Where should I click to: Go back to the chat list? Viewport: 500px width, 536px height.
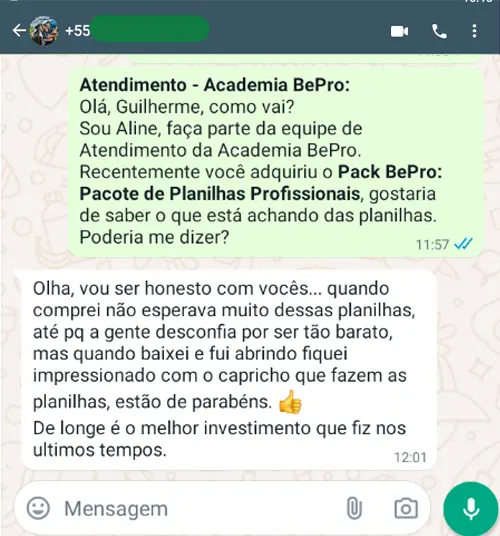[19, 31]
